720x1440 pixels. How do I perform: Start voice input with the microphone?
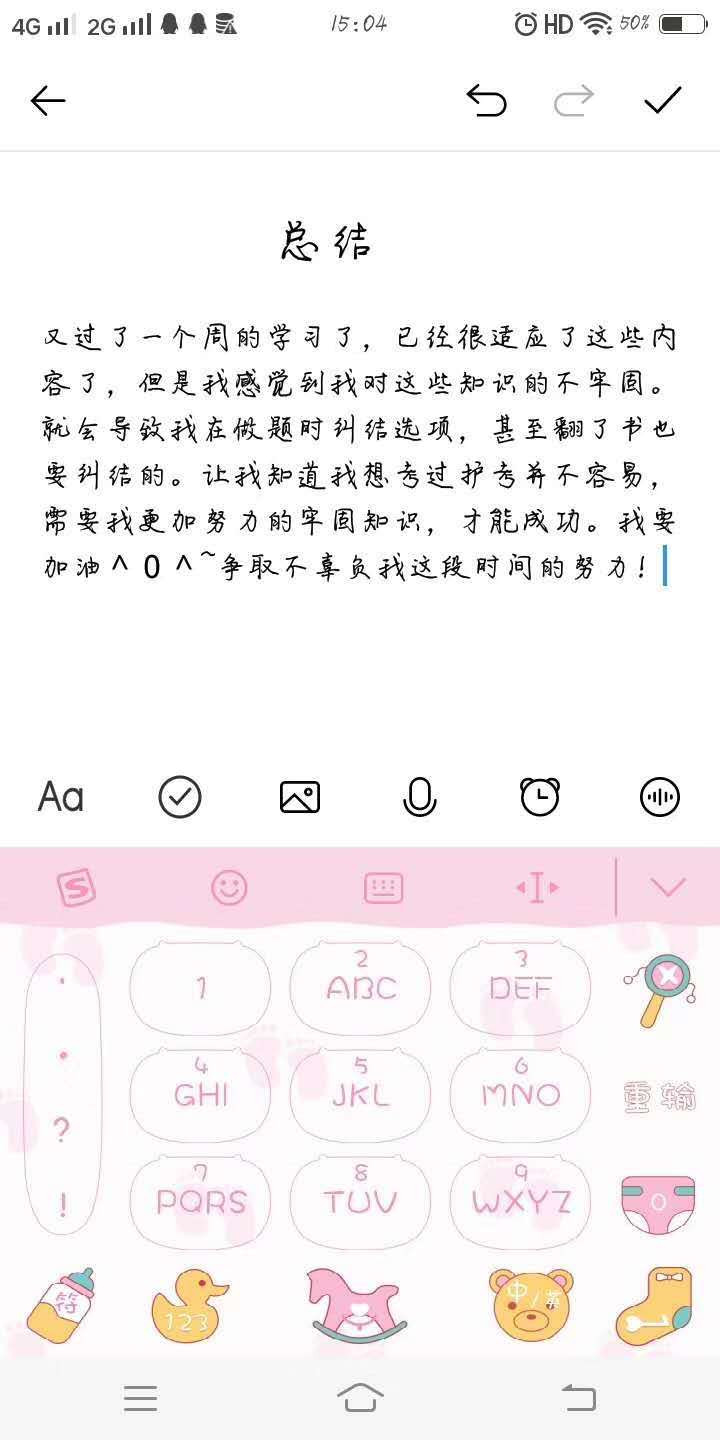point(420,797)
